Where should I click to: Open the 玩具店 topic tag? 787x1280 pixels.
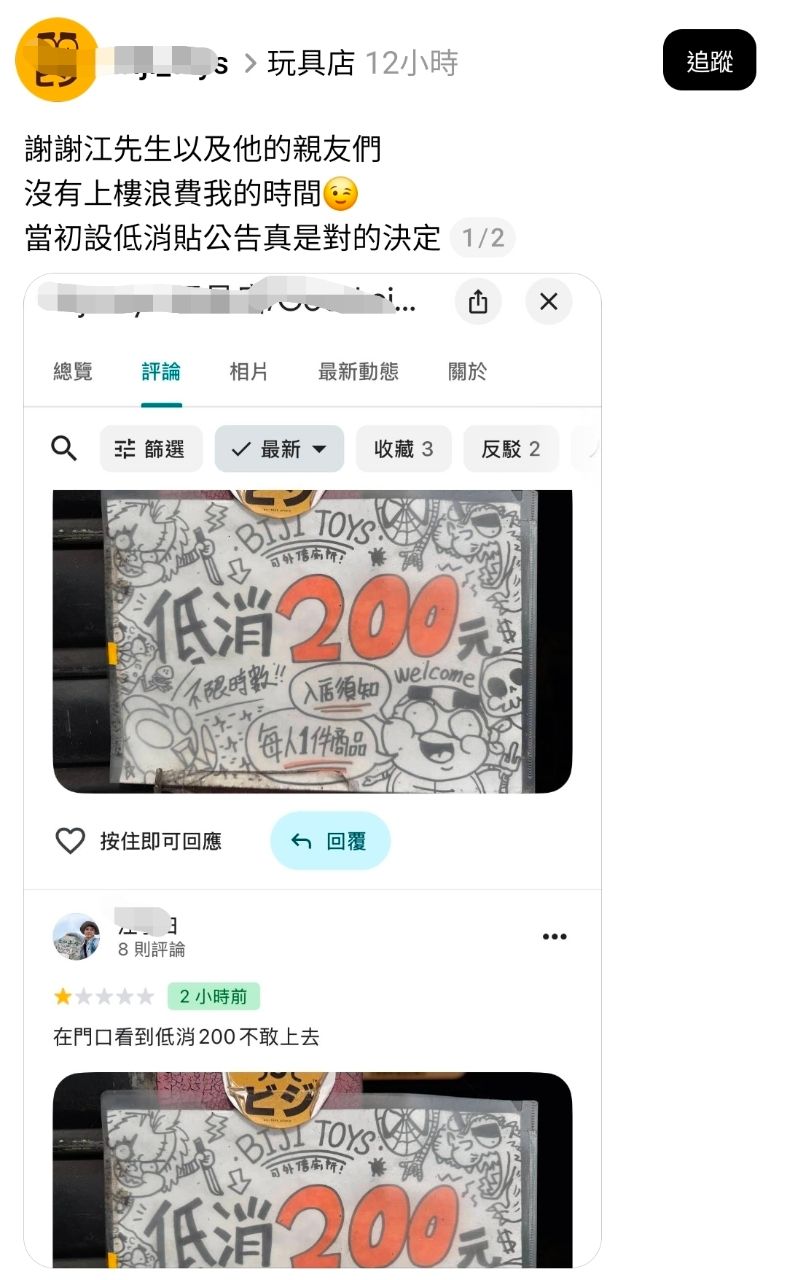(311, 63)
